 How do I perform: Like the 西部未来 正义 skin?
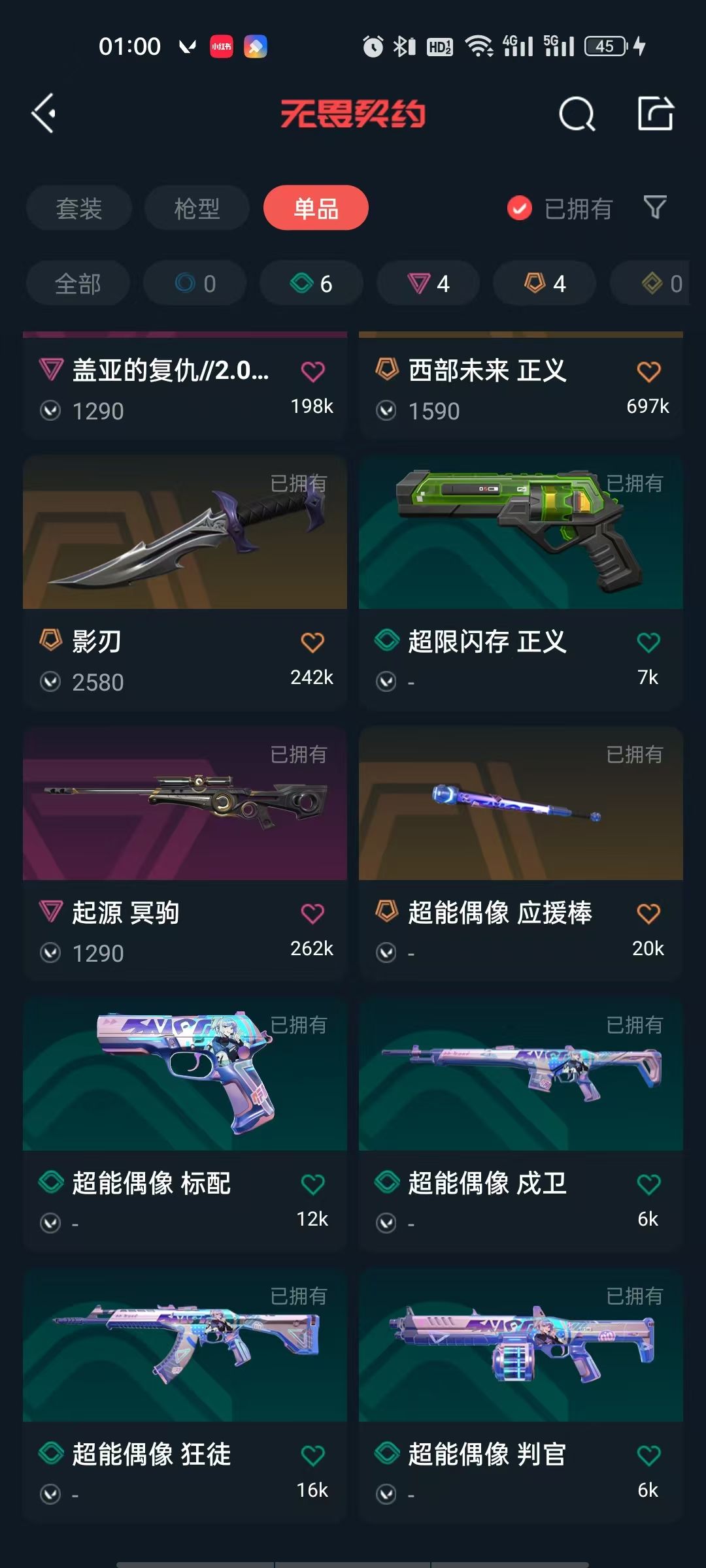pyautogui.click(x=648, y=371)
